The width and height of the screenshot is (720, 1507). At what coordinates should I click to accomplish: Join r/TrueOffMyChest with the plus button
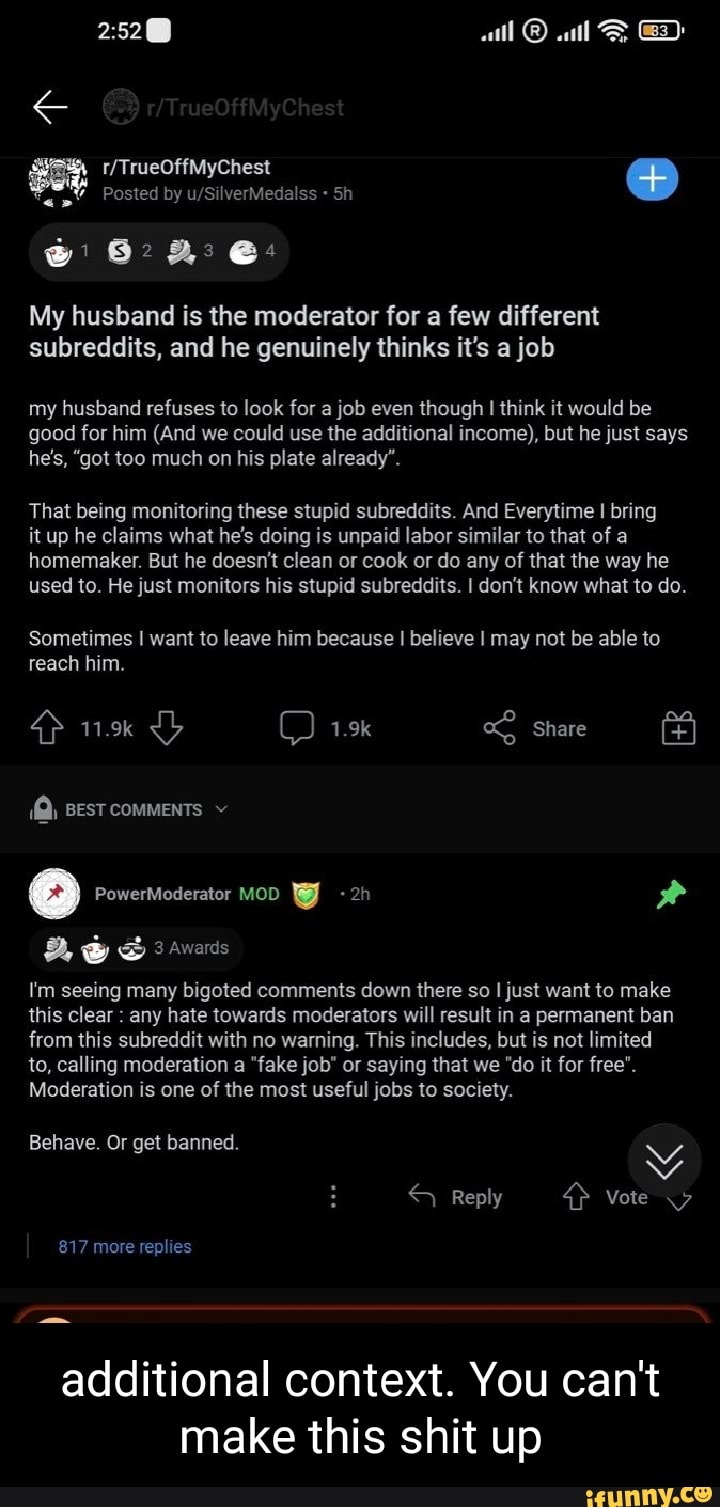click(x=652, y=179)
